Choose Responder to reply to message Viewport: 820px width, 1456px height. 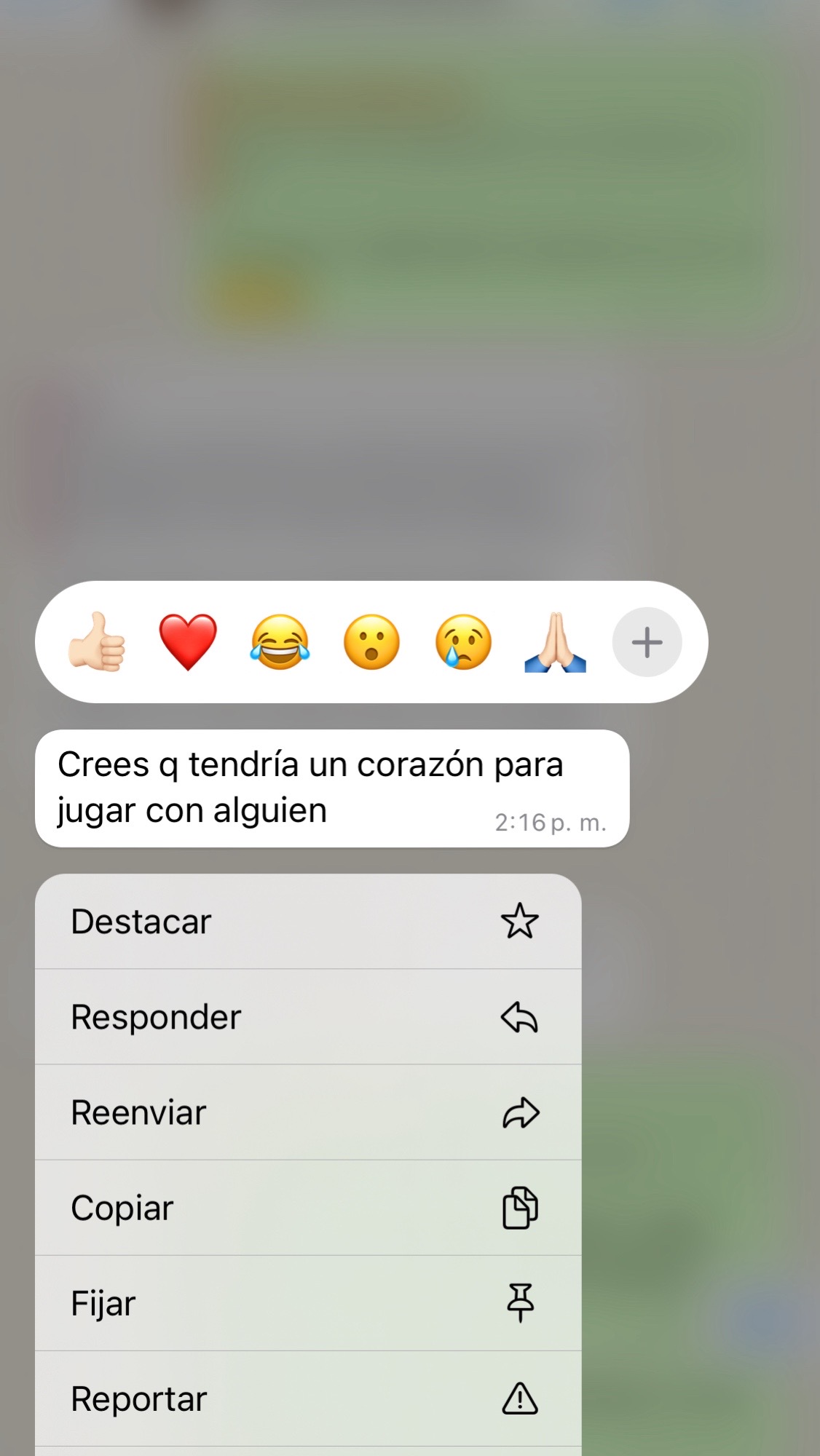(308, 1017)
